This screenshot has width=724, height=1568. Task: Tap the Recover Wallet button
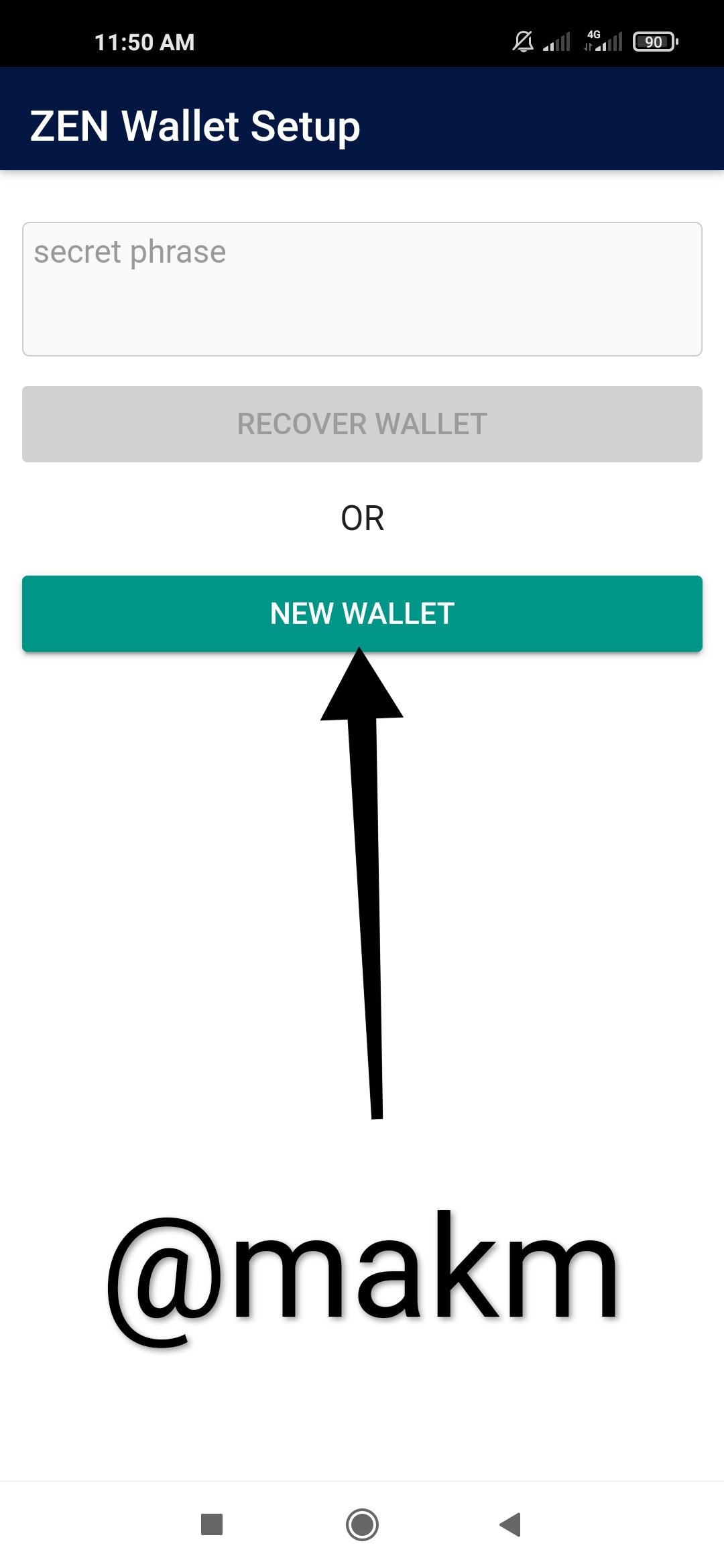point(362,424)
